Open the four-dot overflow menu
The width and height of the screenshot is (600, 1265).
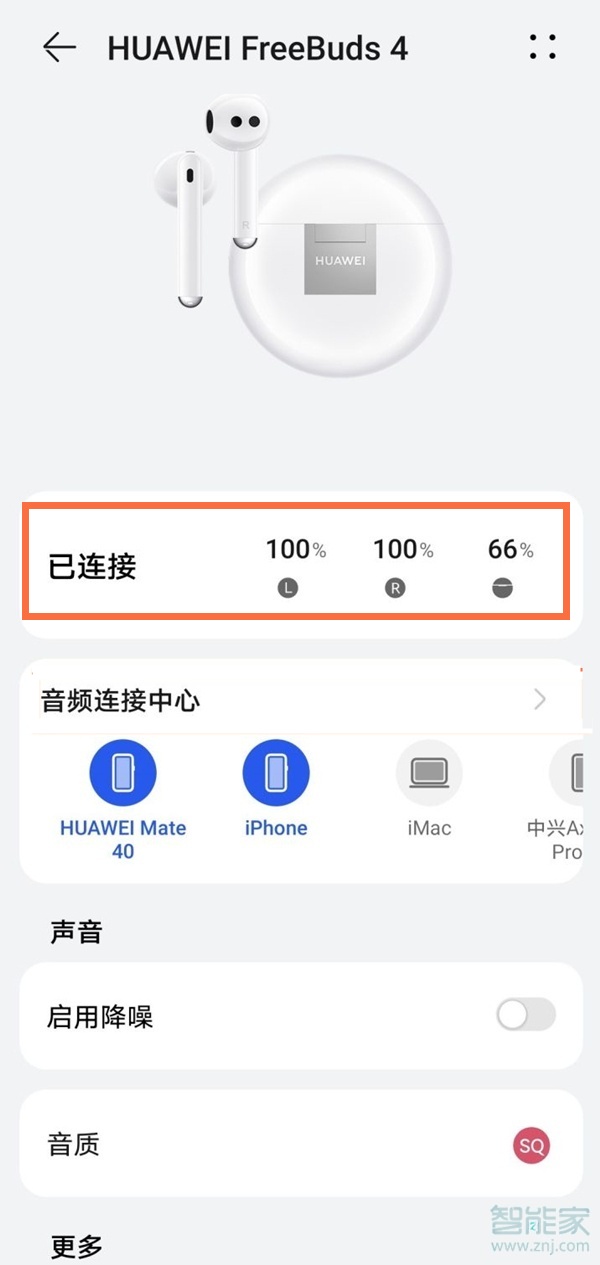542,47
